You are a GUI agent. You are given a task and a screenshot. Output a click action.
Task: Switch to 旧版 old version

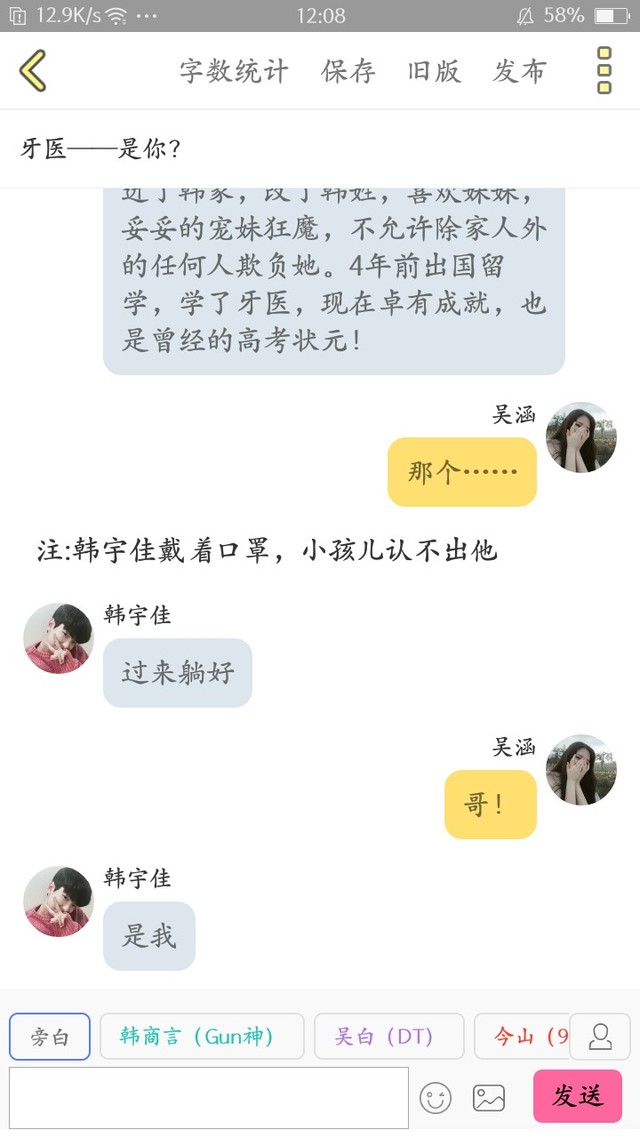point(434,71)
